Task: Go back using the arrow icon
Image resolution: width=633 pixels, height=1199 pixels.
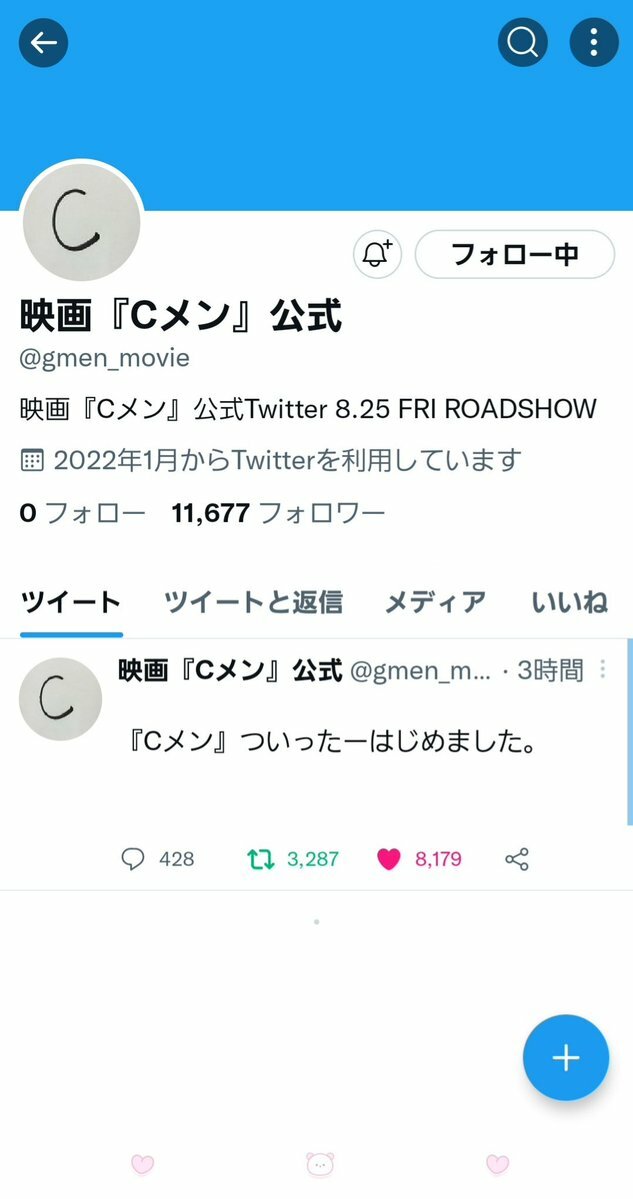Action: pyautogui.click(x=43, y=43)
